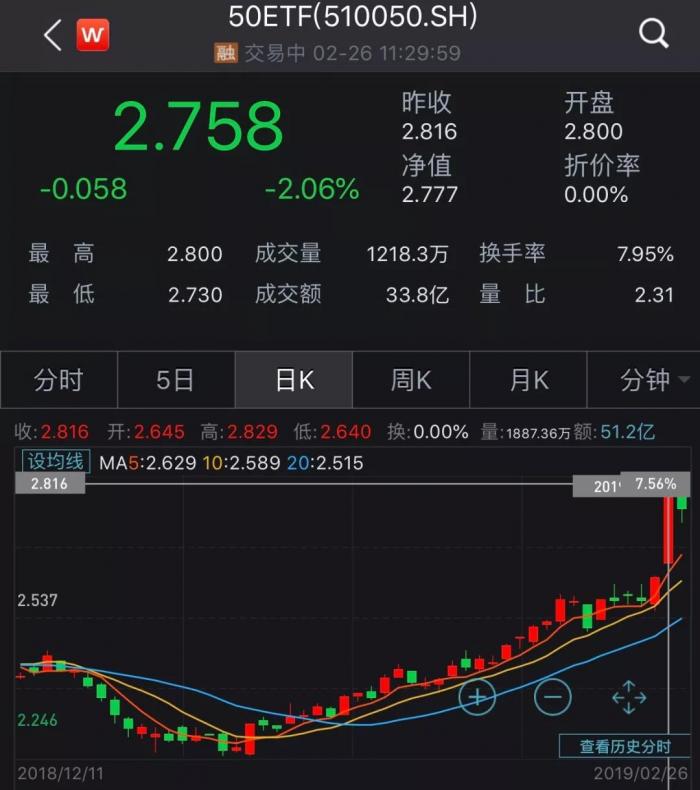Switch to the 周K chart tab

click(410, 381)
